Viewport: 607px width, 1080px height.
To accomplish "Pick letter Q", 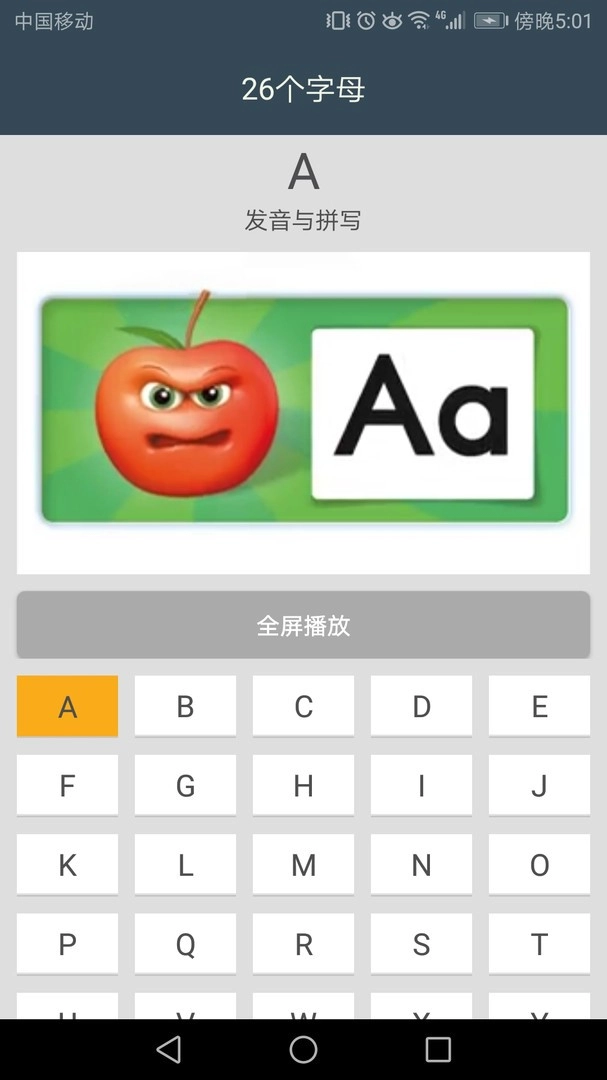I will tap(185, 944).
